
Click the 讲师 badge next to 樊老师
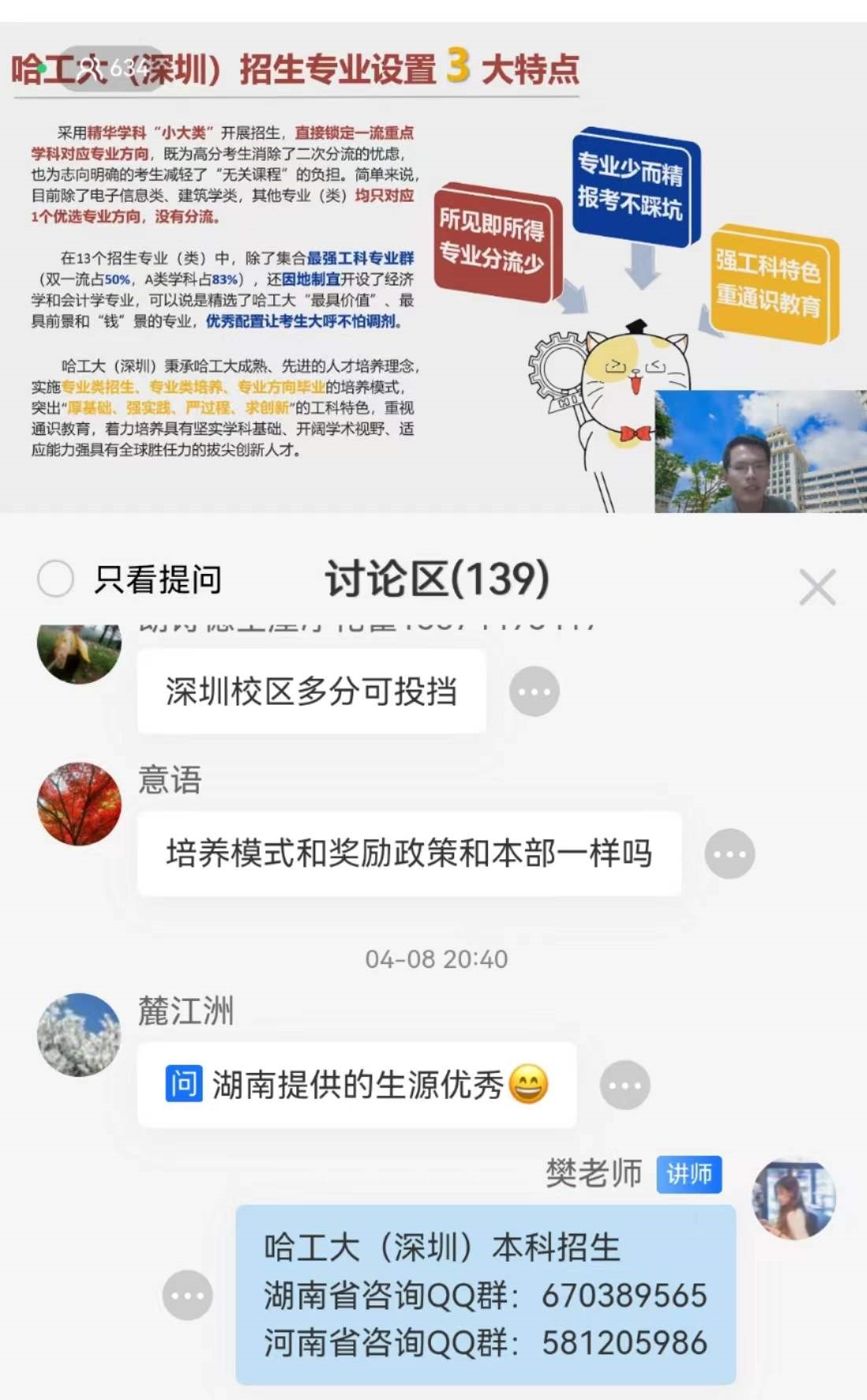pos(690,1175)
